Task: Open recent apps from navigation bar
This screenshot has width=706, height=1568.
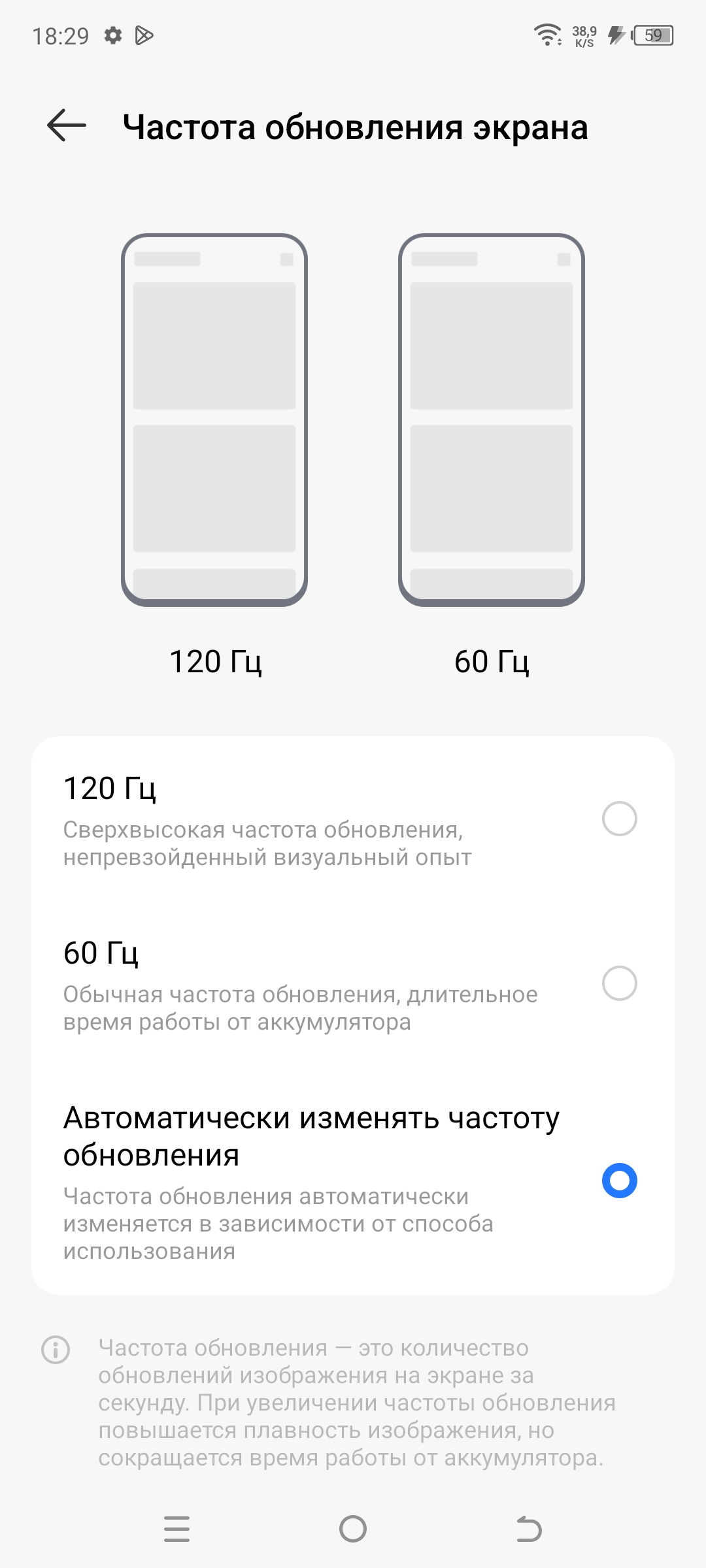Action: click(x=176, y=1529)
